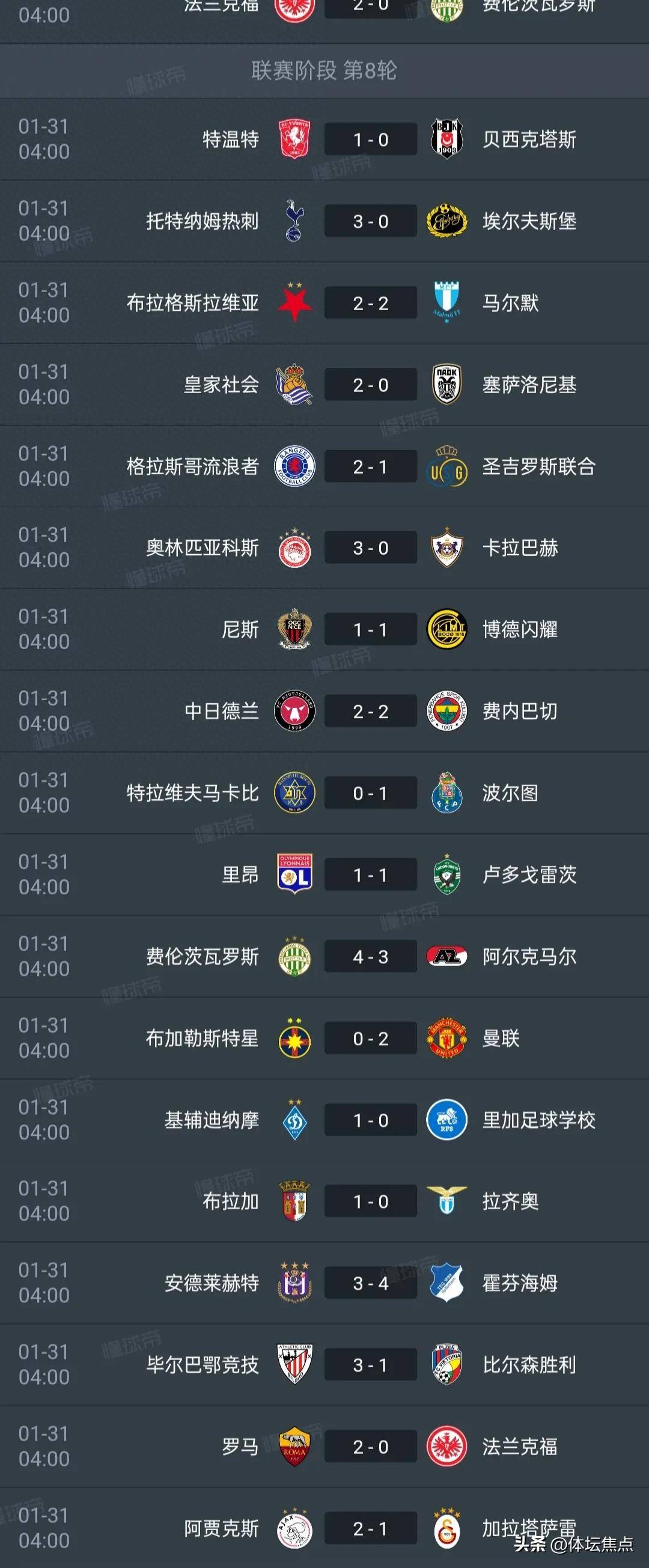Click the Tottenham Hotspur badge
The width and height of the screenshot is (649, 1568).
click(294, 221)
